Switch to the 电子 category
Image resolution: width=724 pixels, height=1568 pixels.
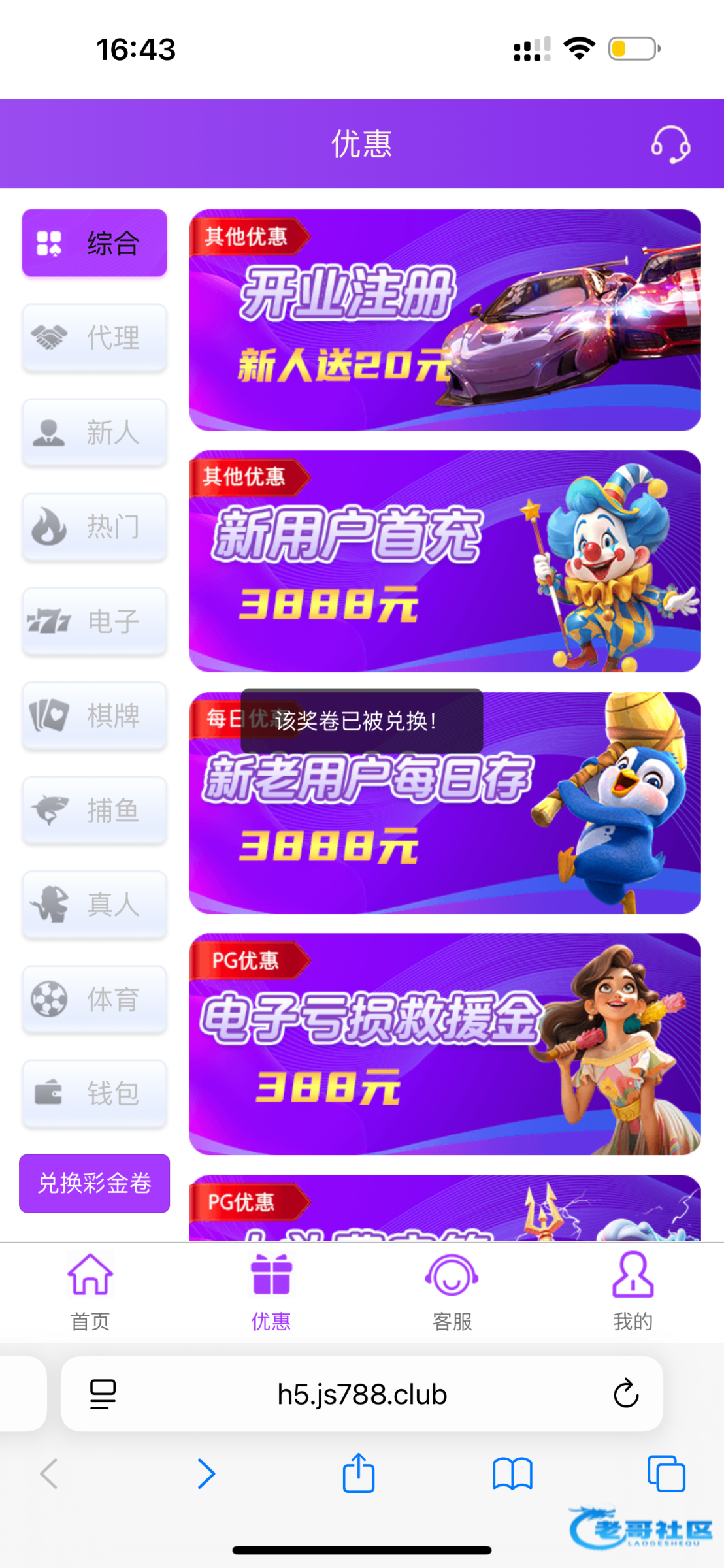click(x=95, y=621)
